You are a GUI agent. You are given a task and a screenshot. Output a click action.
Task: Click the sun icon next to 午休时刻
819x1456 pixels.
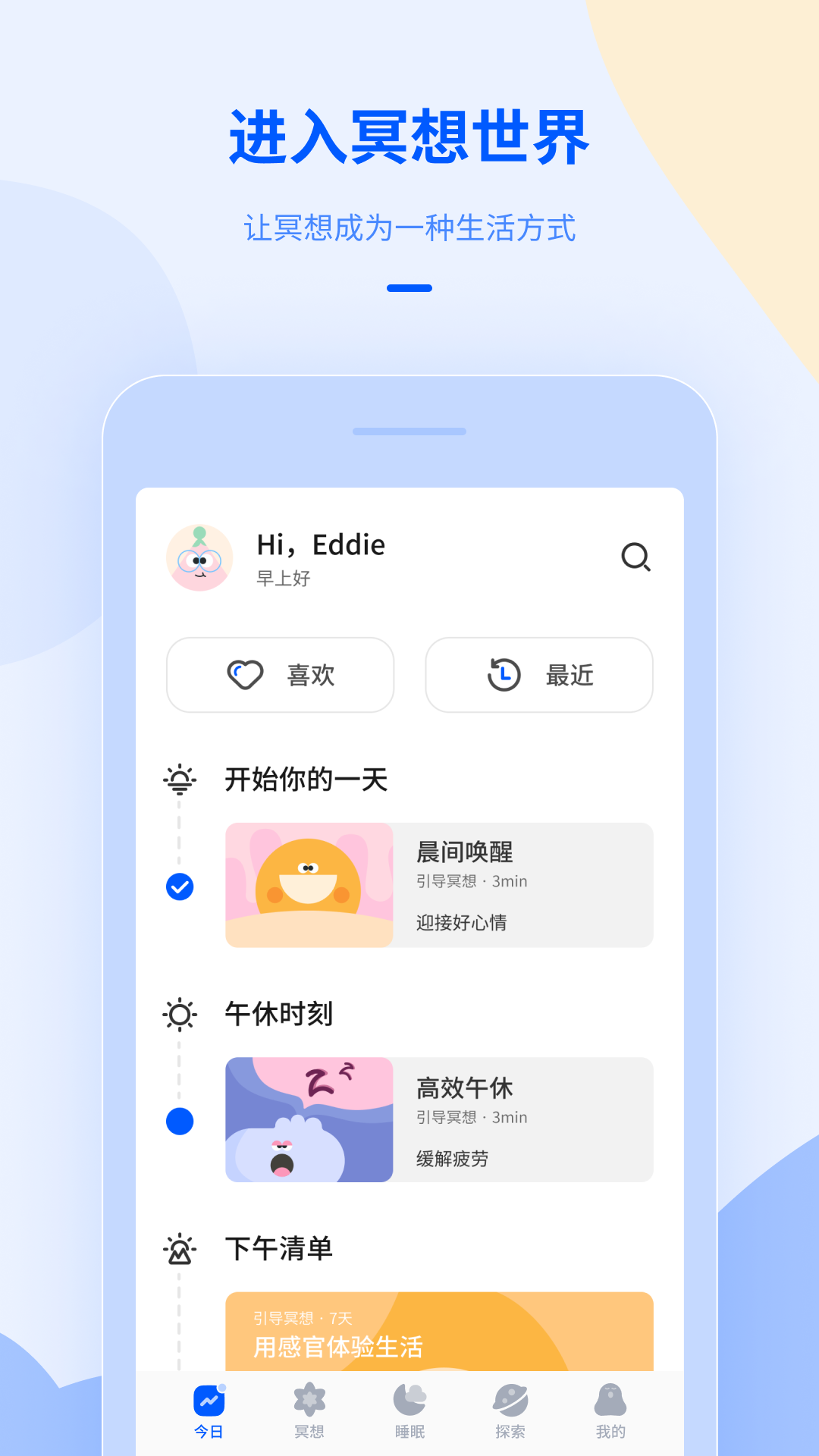coord(178,1014)
